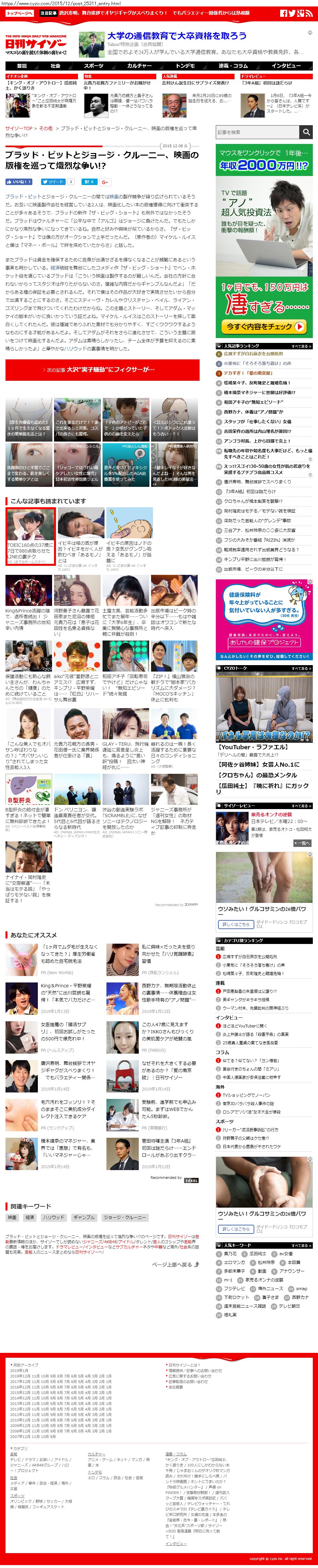Select the ギャンブル keyword chip
Image resolution: width=318 pixels, height=1568 pixels.
83,1217
